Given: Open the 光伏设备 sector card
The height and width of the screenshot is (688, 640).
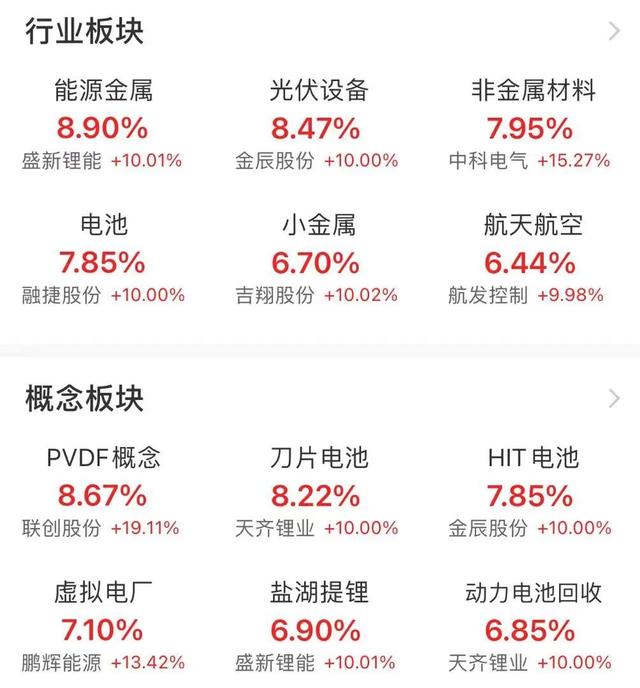Looking at the screenshot, I should [318, 127].
